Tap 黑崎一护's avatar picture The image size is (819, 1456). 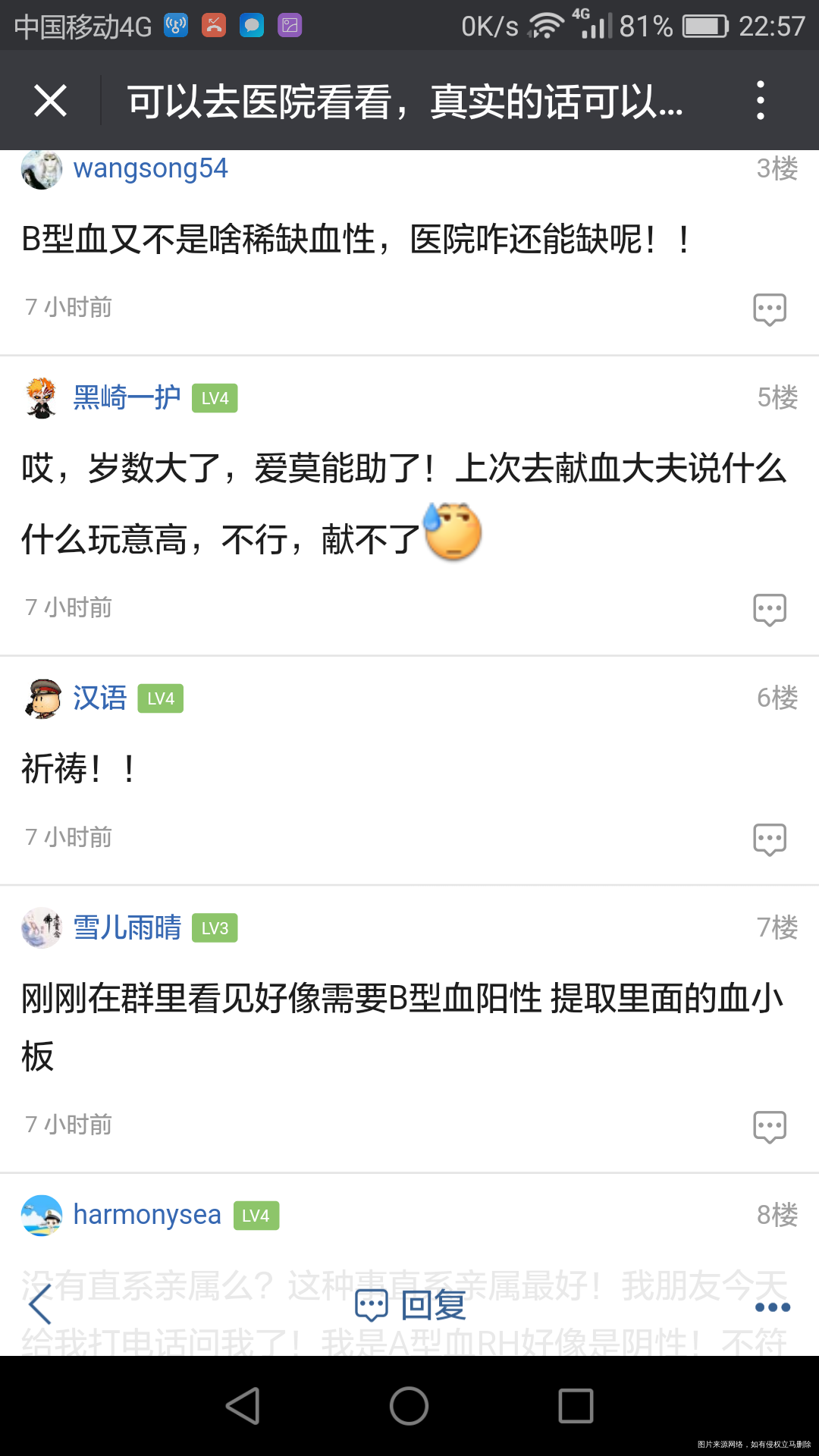click(40, 396)
